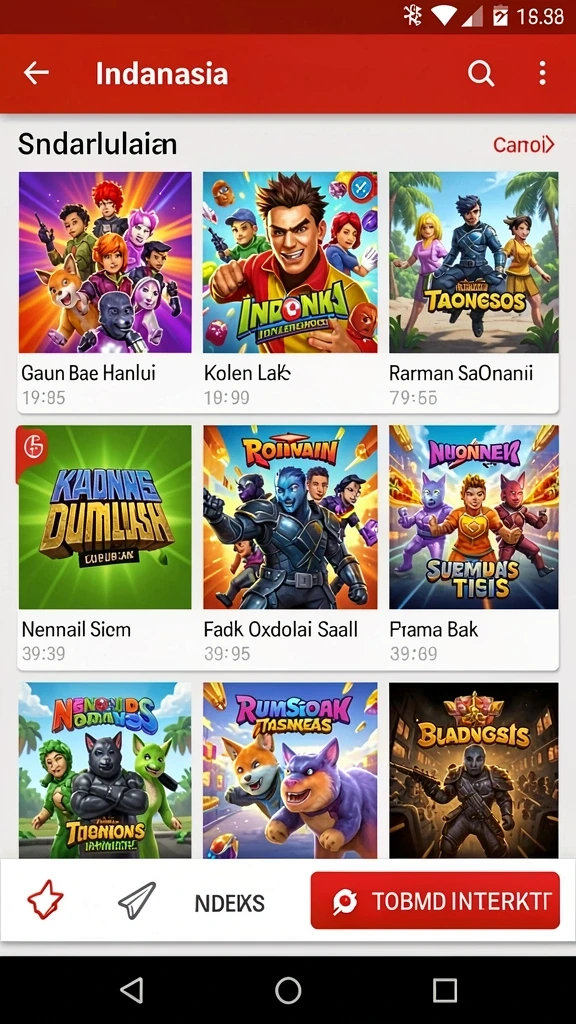Open the Nennail Sicm card
Screen dimensions: 576x1024
click(104, 547)
